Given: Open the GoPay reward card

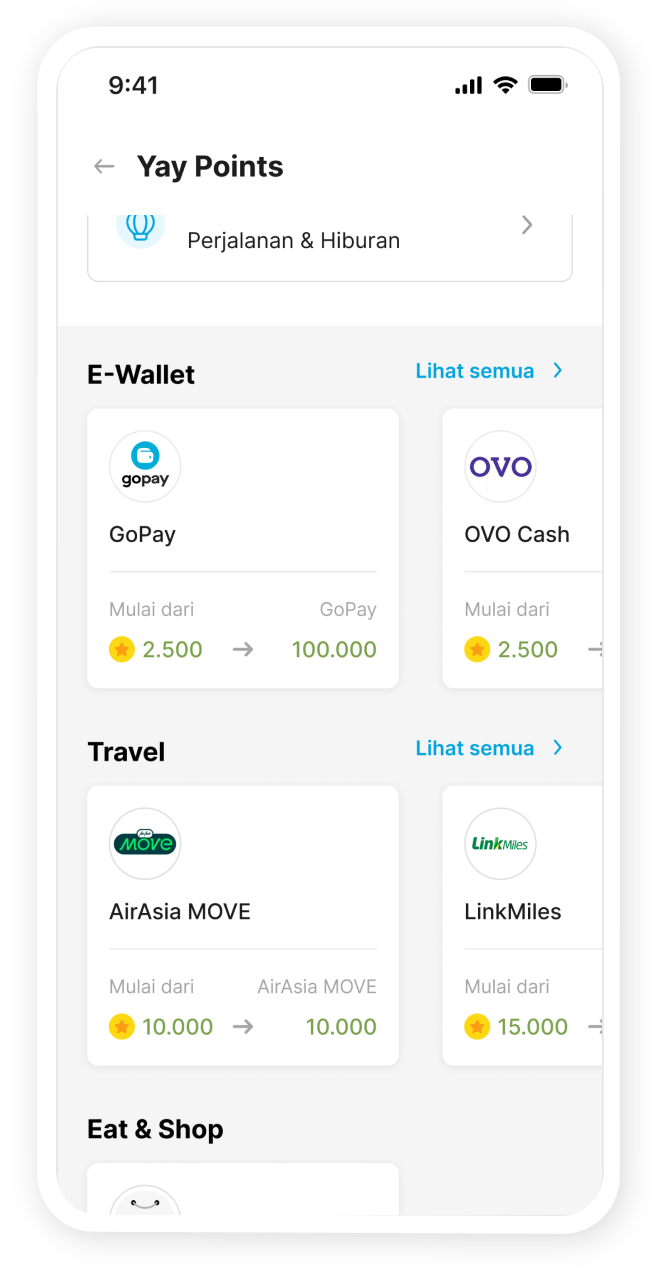Looking at the screenshot, I should 243,548.
